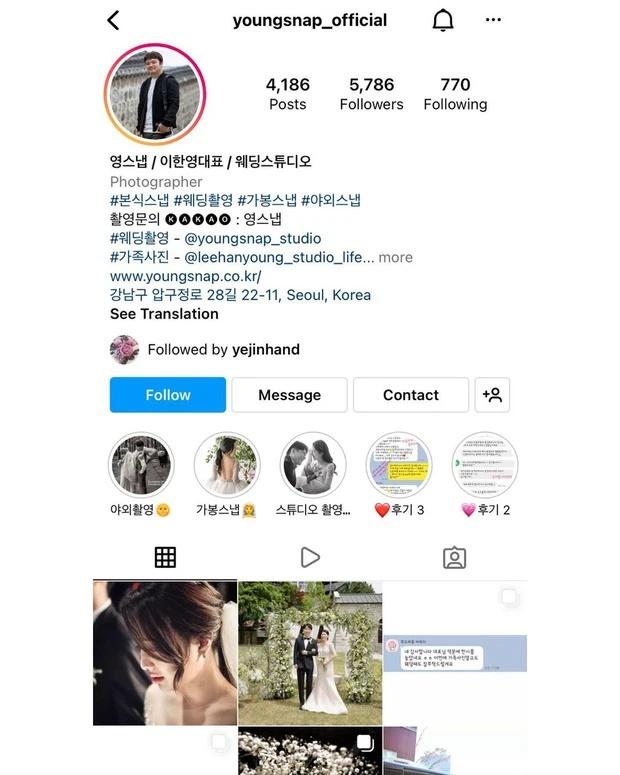Open the 후기 3 story highlight
The image size is (620, 775).
pyautogui.click(x=398, y=465)
